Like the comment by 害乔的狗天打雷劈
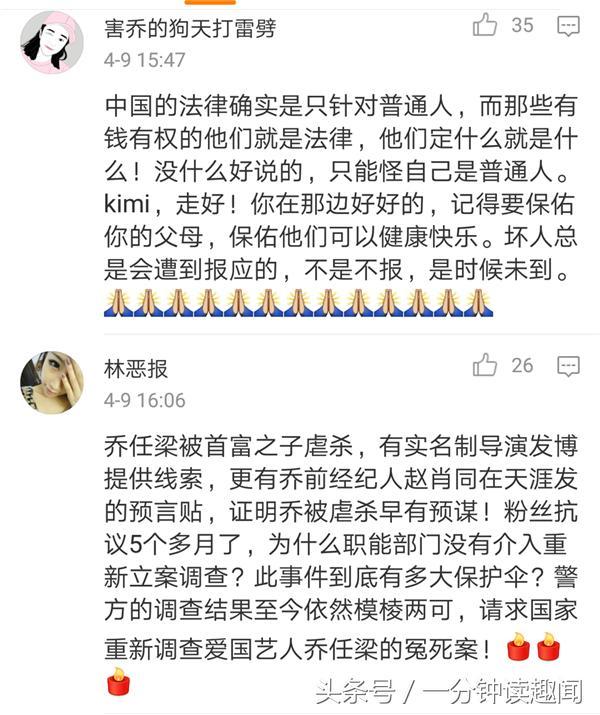 [486, 26]
